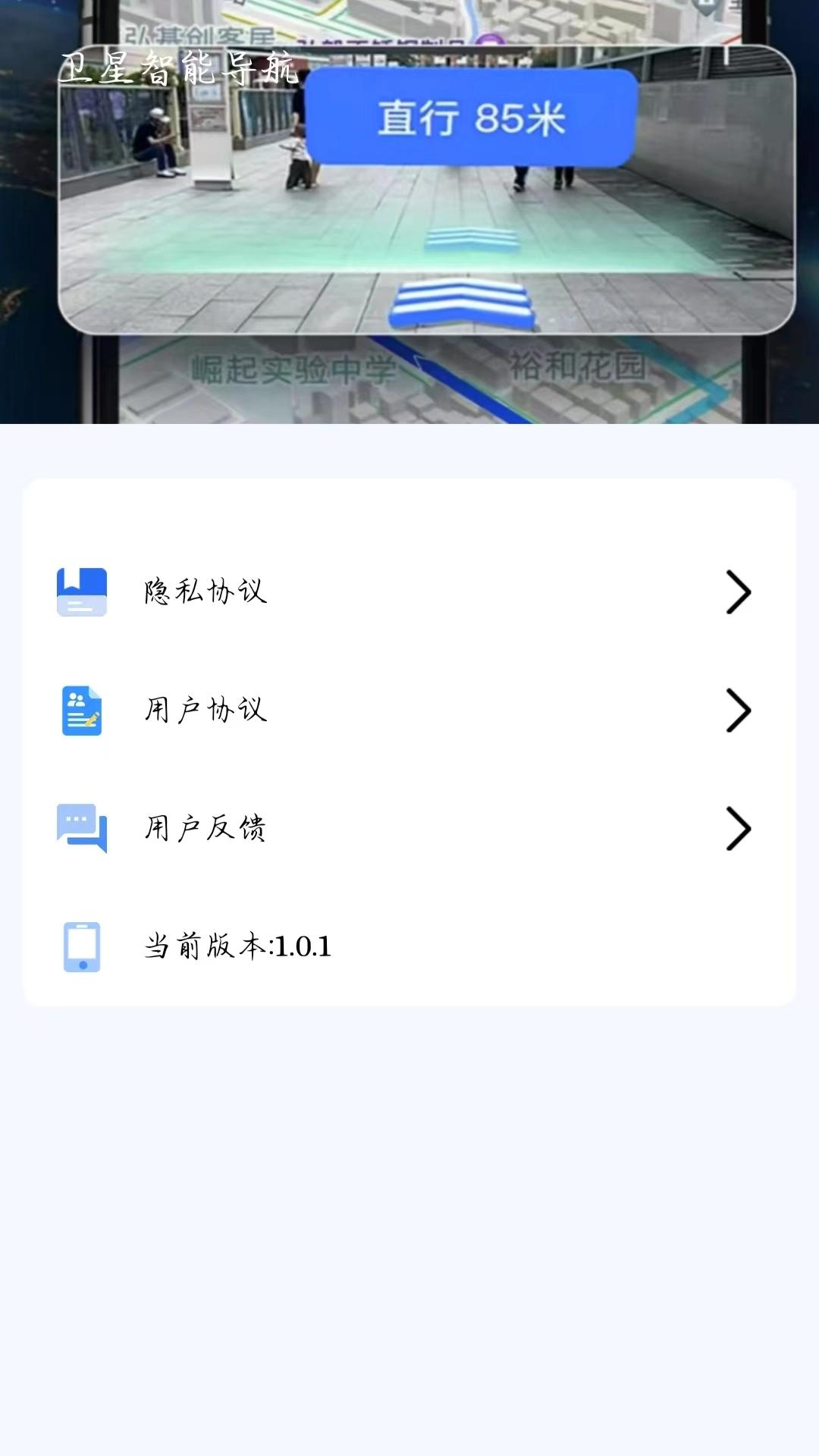Click the 崛起实验中学 map label

[x=292, y=368]
